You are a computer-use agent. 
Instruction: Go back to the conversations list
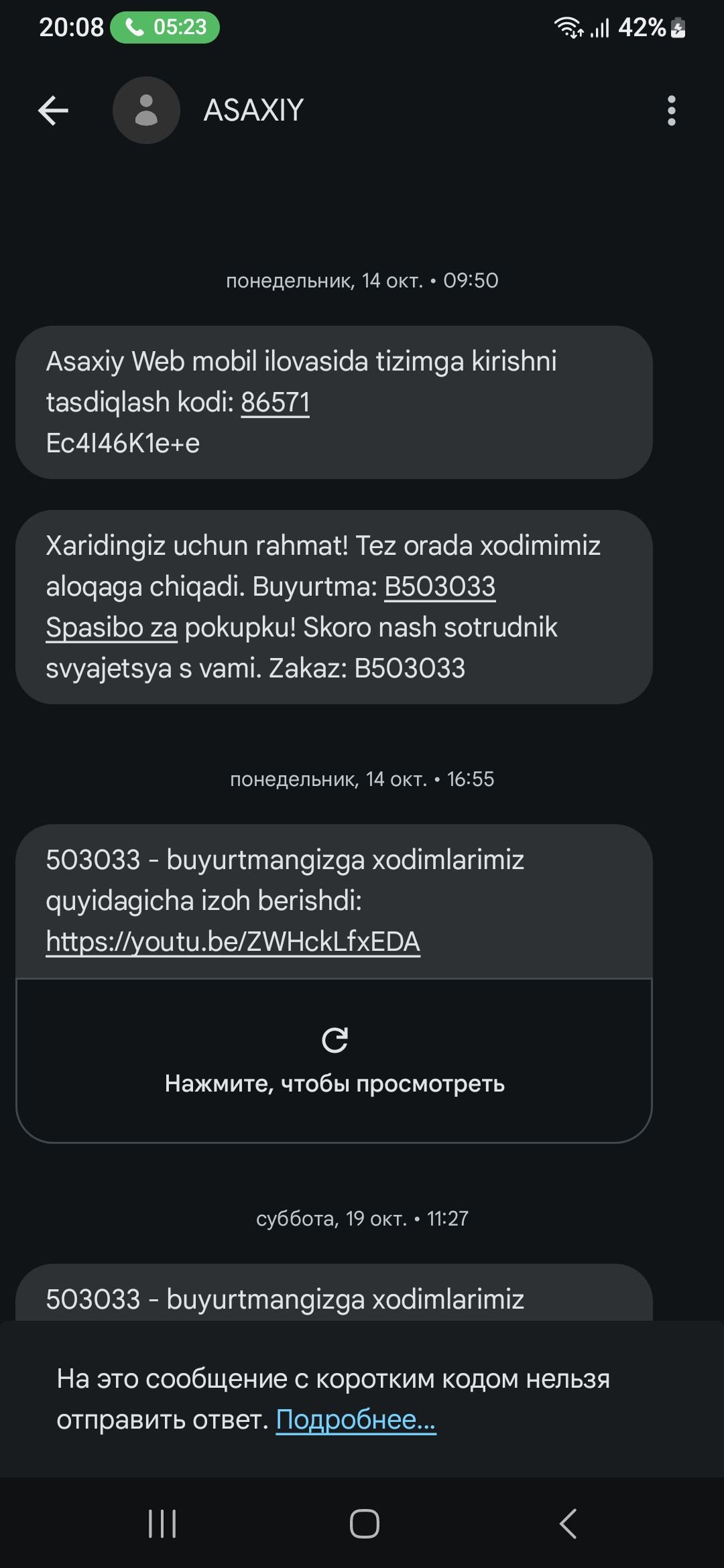(x=54, y=111)
